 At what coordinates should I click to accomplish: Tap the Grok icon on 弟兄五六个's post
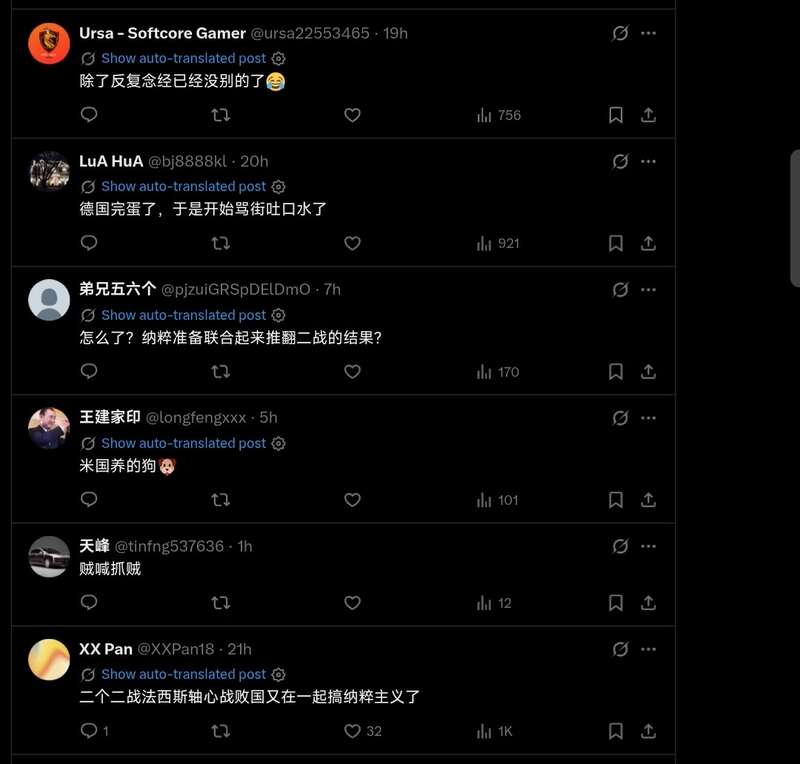pos(620,290)
